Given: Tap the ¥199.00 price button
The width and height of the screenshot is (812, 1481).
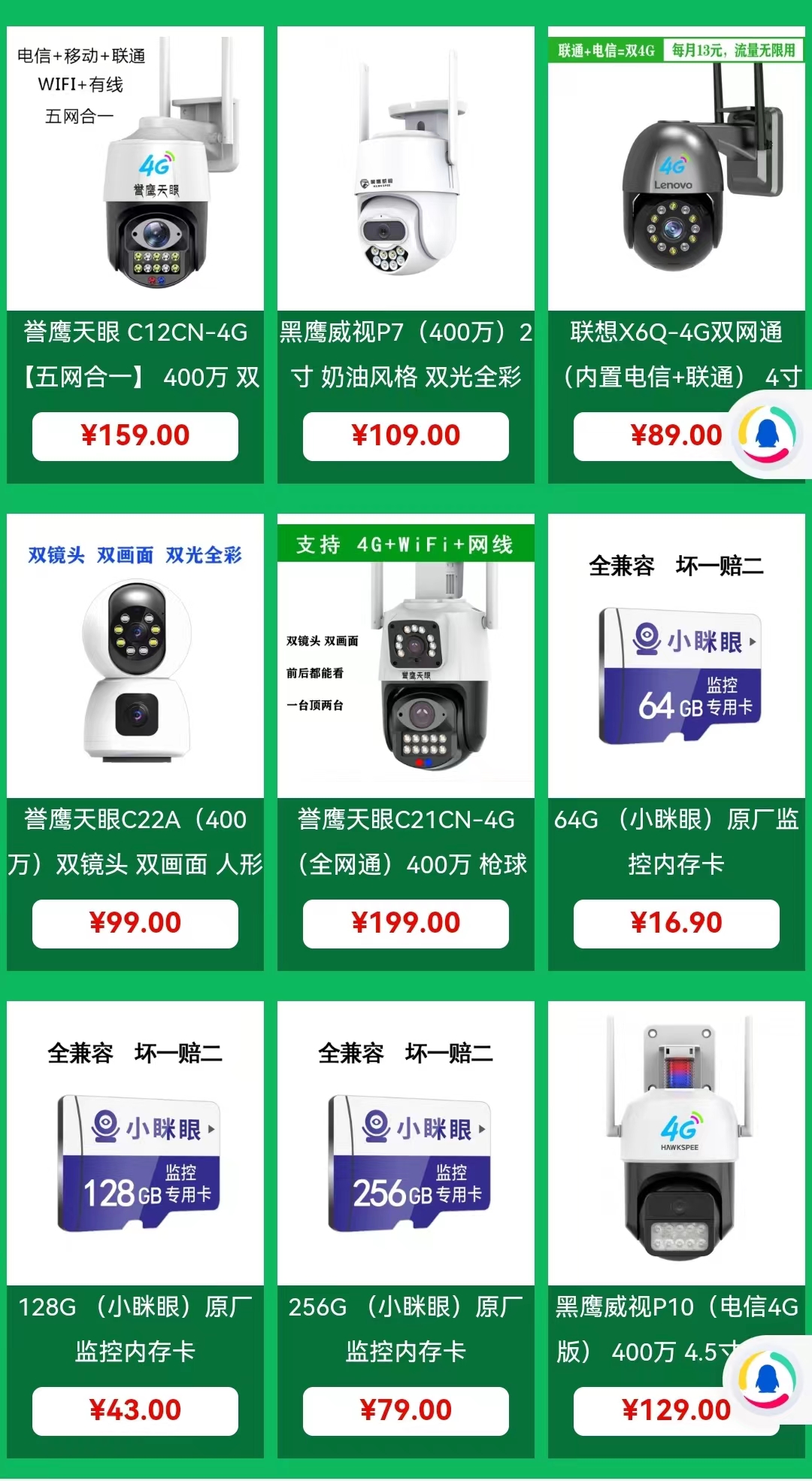Looking at the screenshot, I should click(406, 924).
